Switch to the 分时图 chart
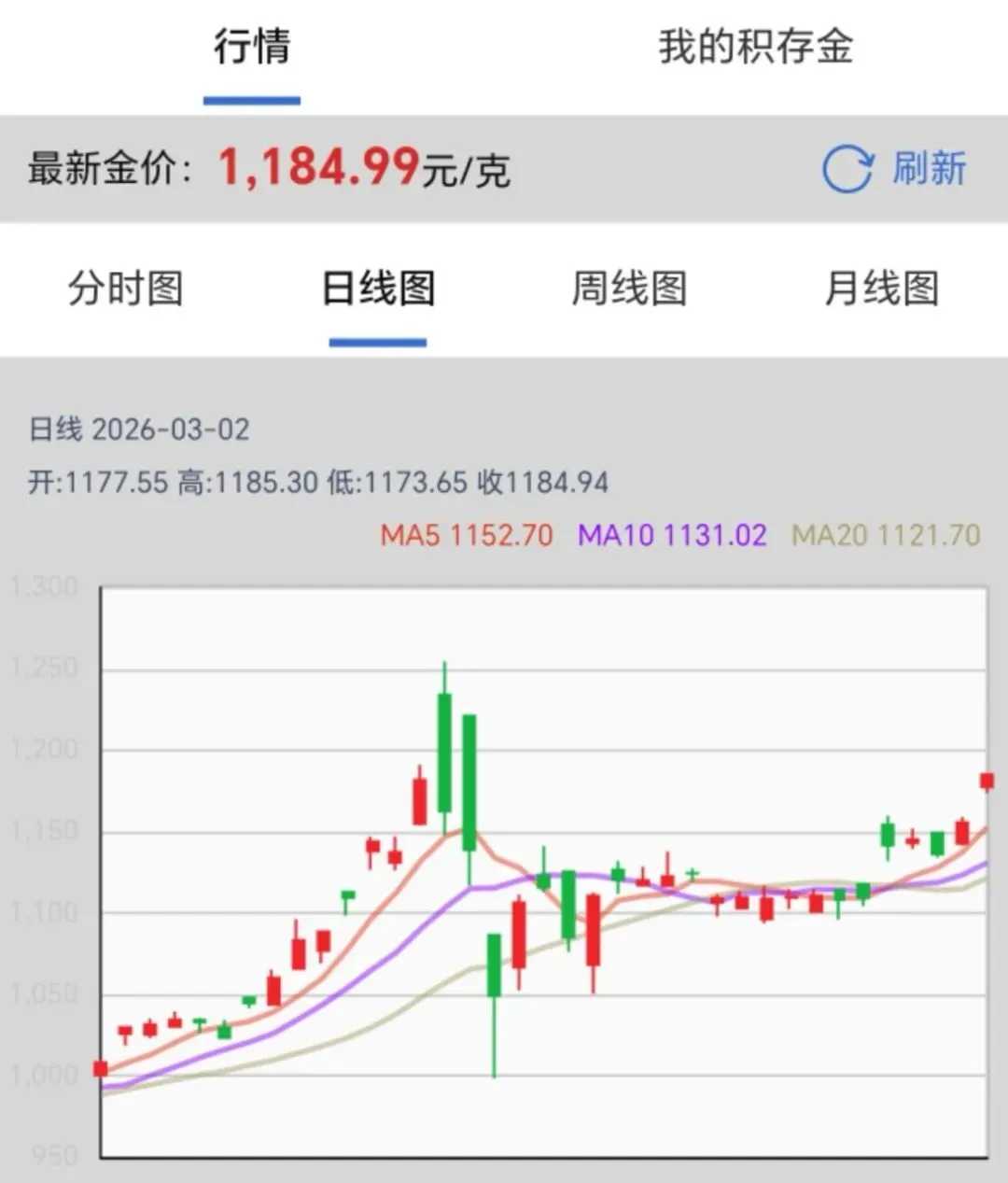Viewport: 1008px width, 1183px height. [125, 289]
